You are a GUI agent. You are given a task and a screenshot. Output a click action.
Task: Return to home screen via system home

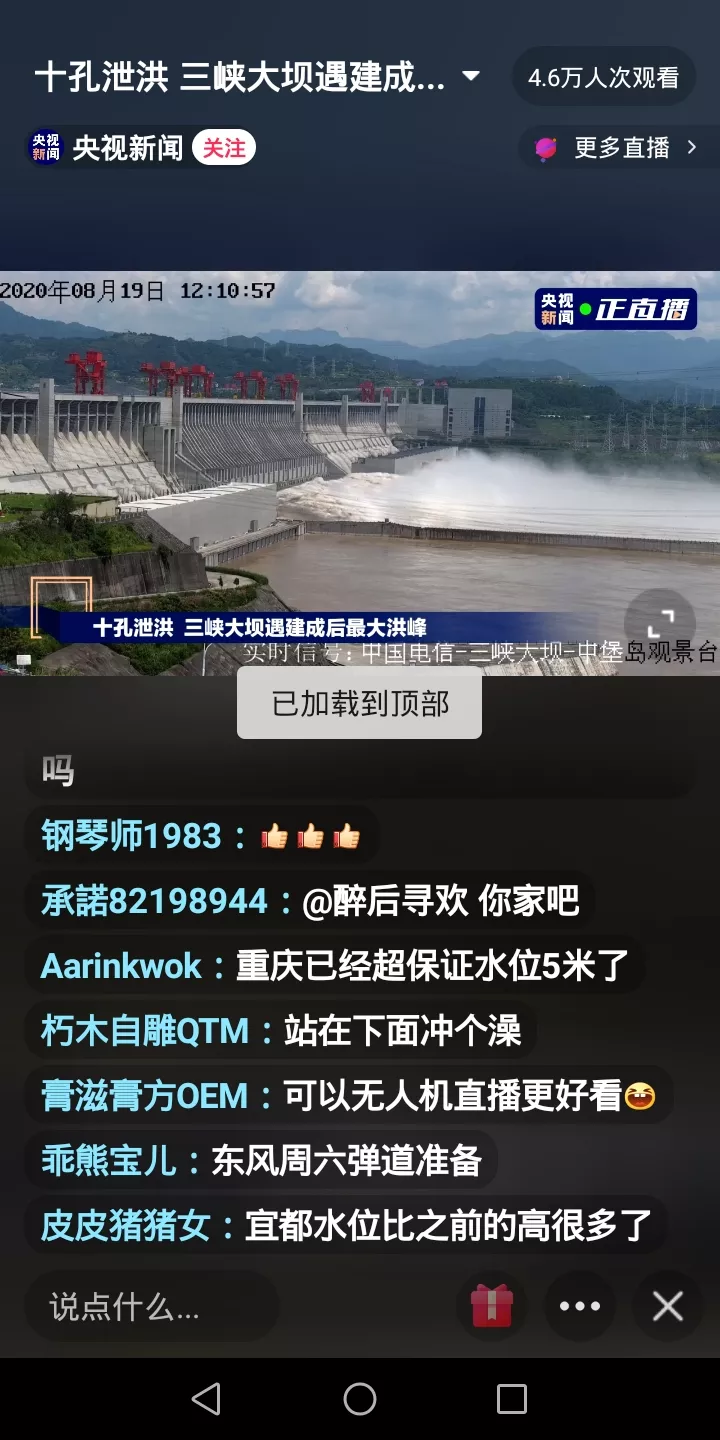point(360,1399)
